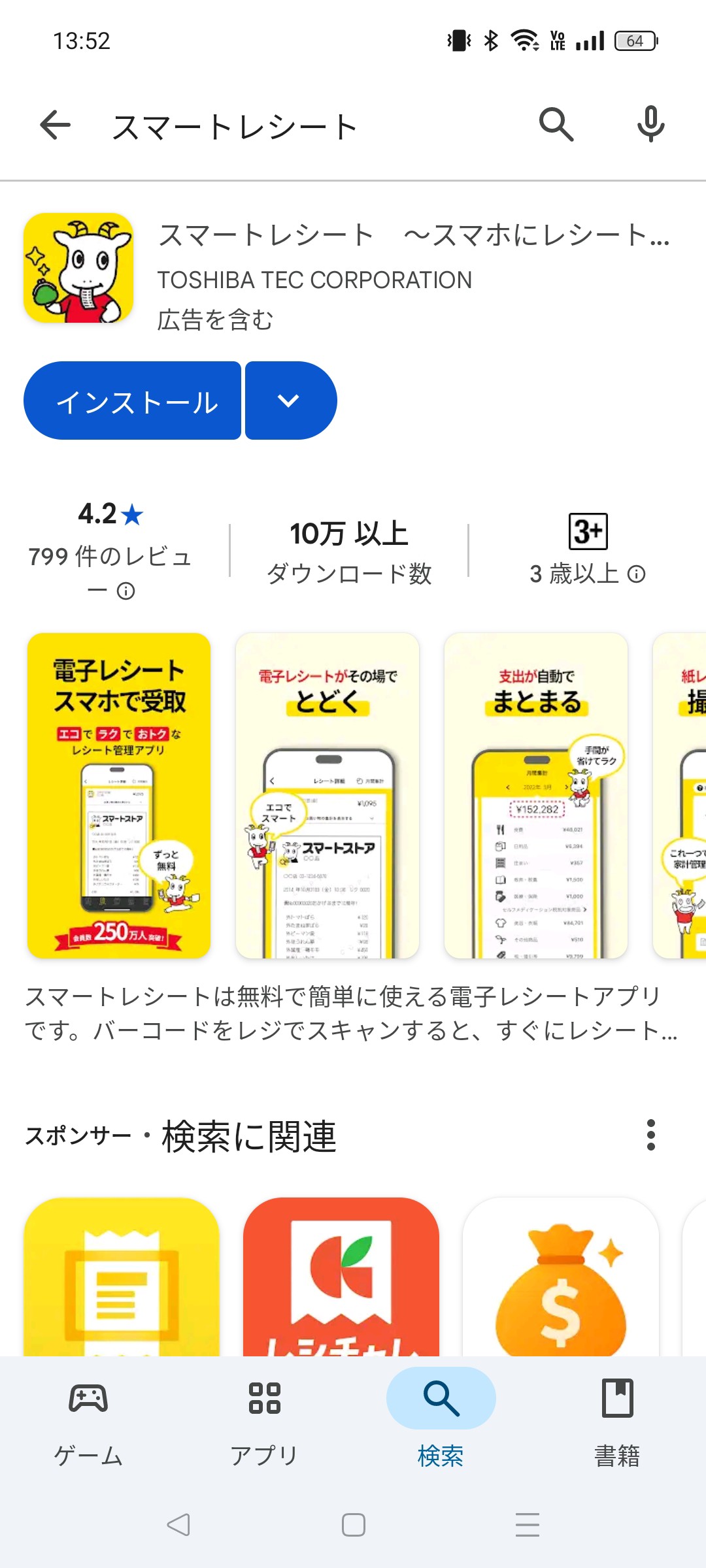Image resolution: width=706 pixels, height=1568 pixels.
Task: Open the overflow menu next to 検索に関連
Action: pyautogui.click(x=650, y=1135)
